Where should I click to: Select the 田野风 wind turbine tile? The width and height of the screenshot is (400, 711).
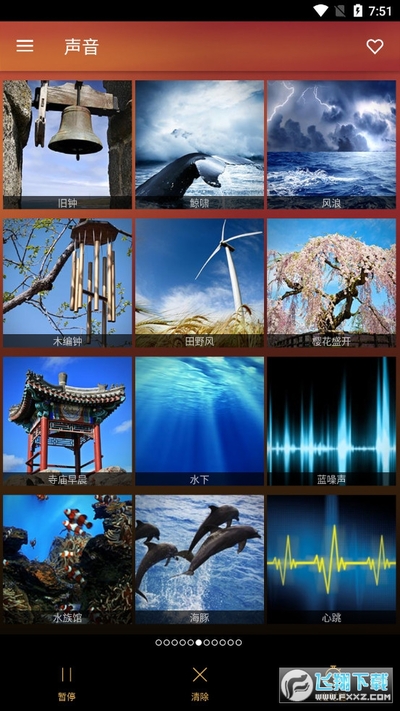click(x=200, y=283)
